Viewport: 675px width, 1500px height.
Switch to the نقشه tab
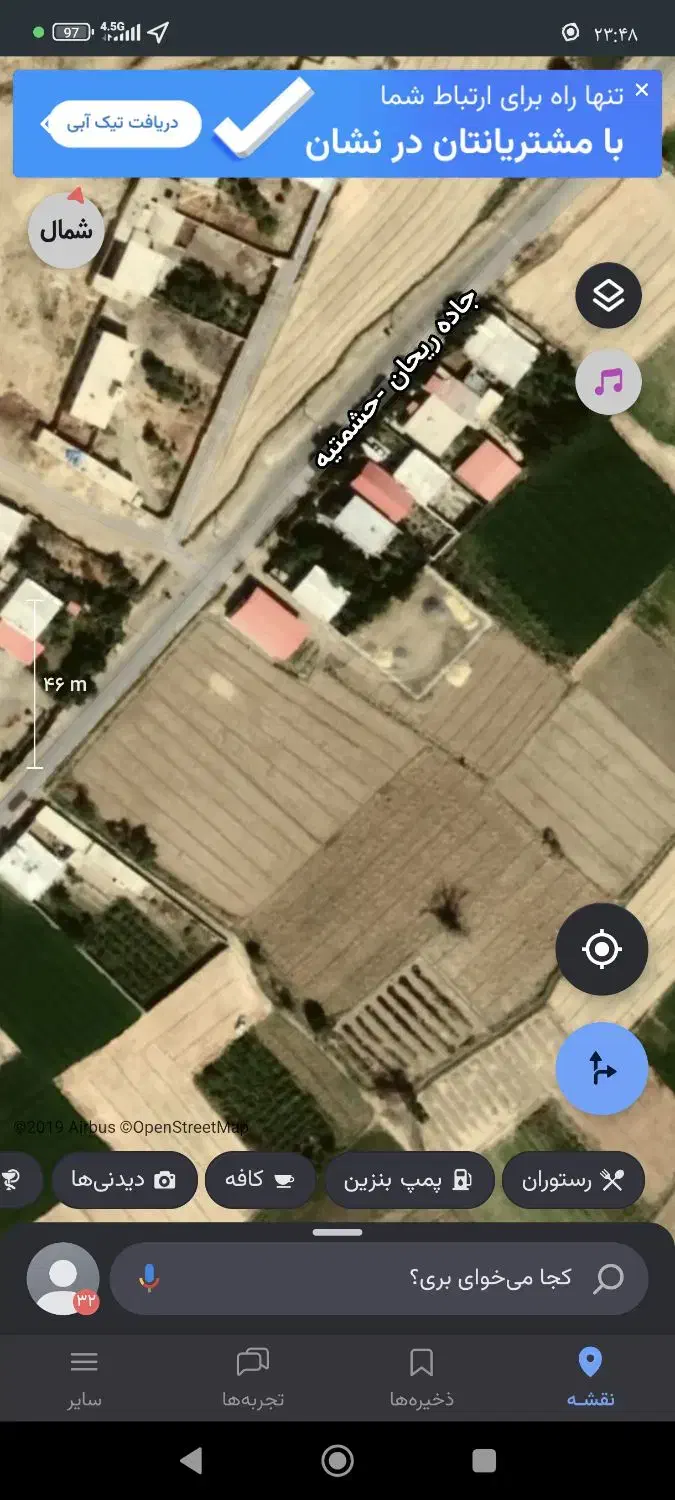(x=590, y=1377)
